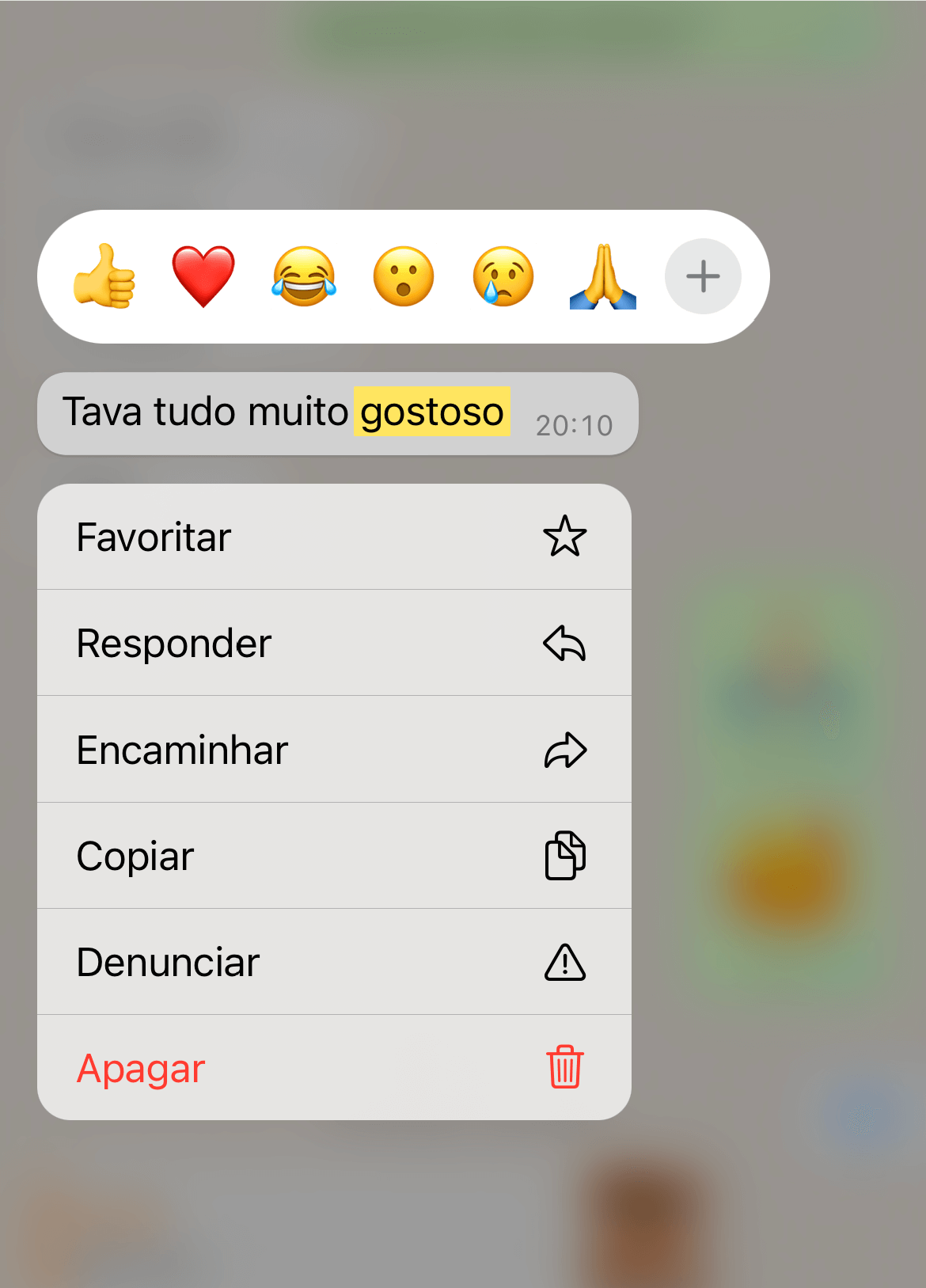React with the thumbs up emoji
Viewport: 926px width, 1288px height.
105,276
